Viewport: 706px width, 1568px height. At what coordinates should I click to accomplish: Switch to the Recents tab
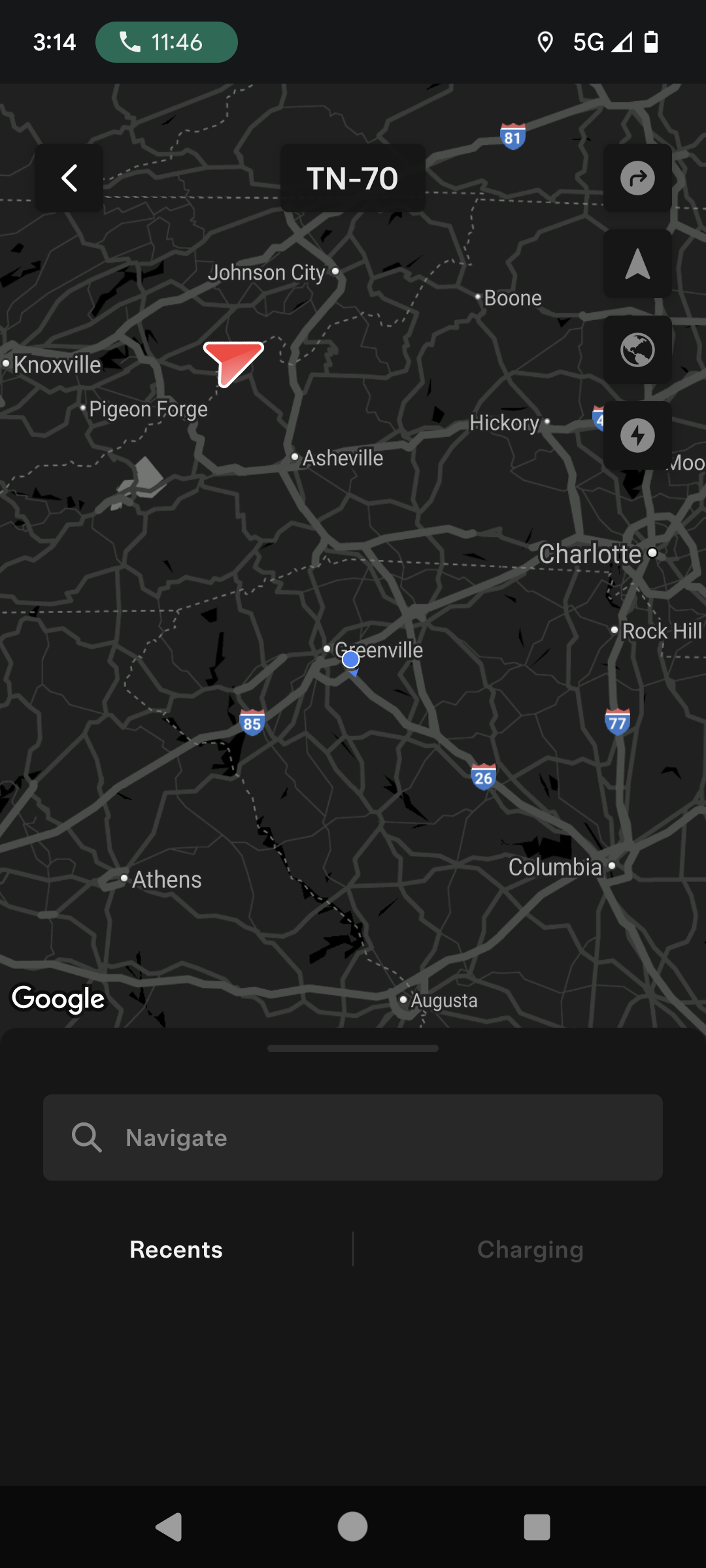[x=176, y=1249]
